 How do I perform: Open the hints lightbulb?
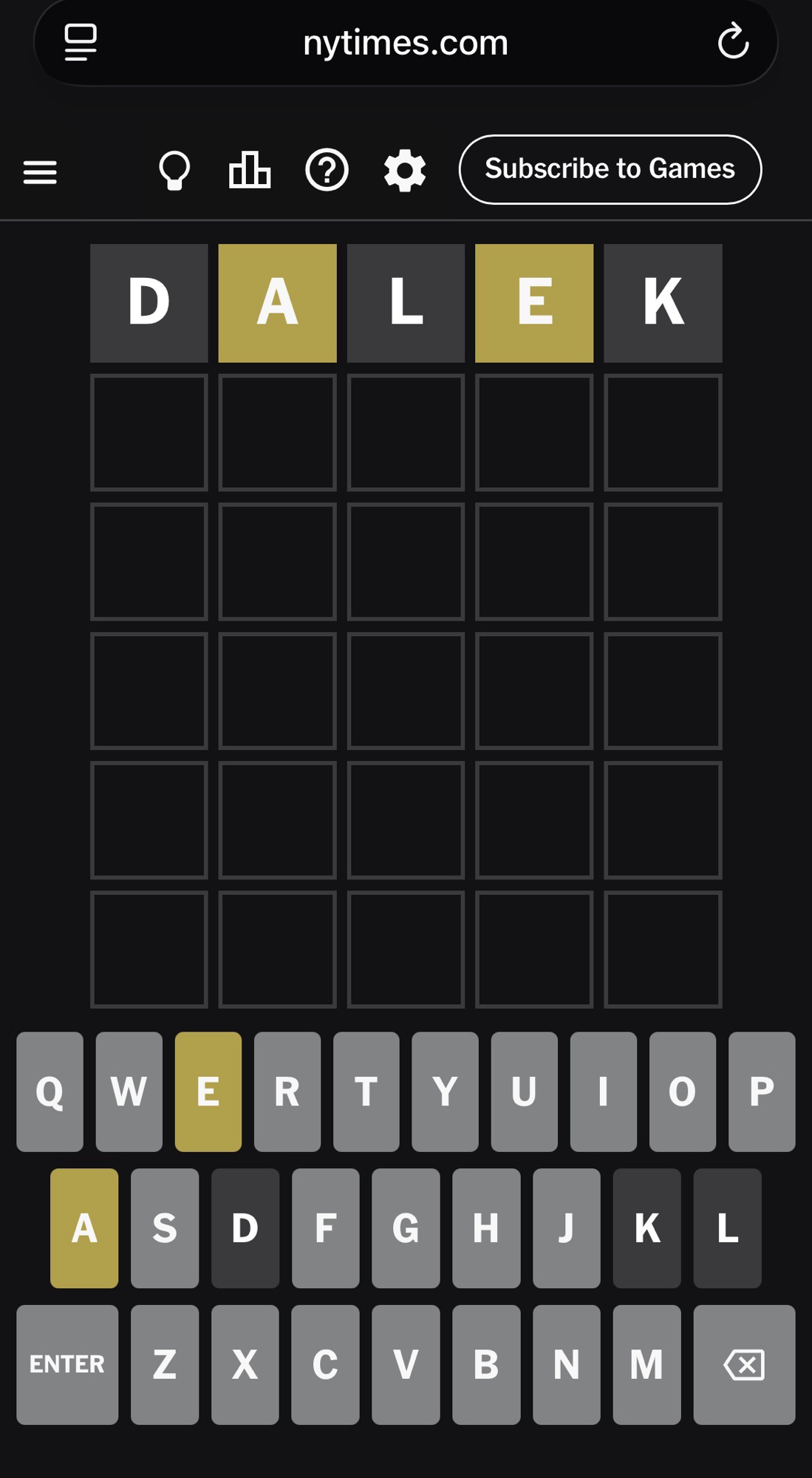point(174,171)
